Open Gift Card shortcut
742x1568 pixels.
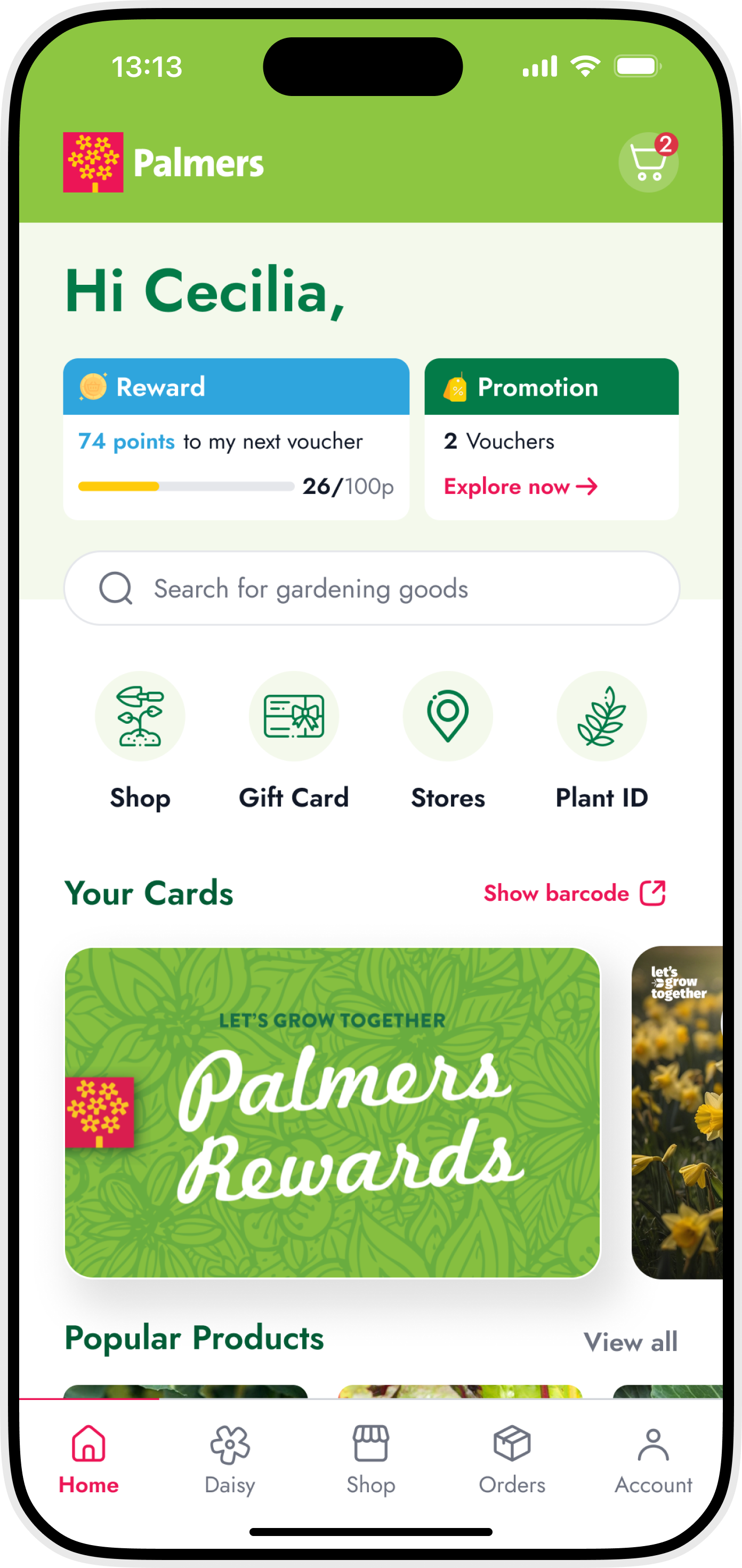coord(294,741)
